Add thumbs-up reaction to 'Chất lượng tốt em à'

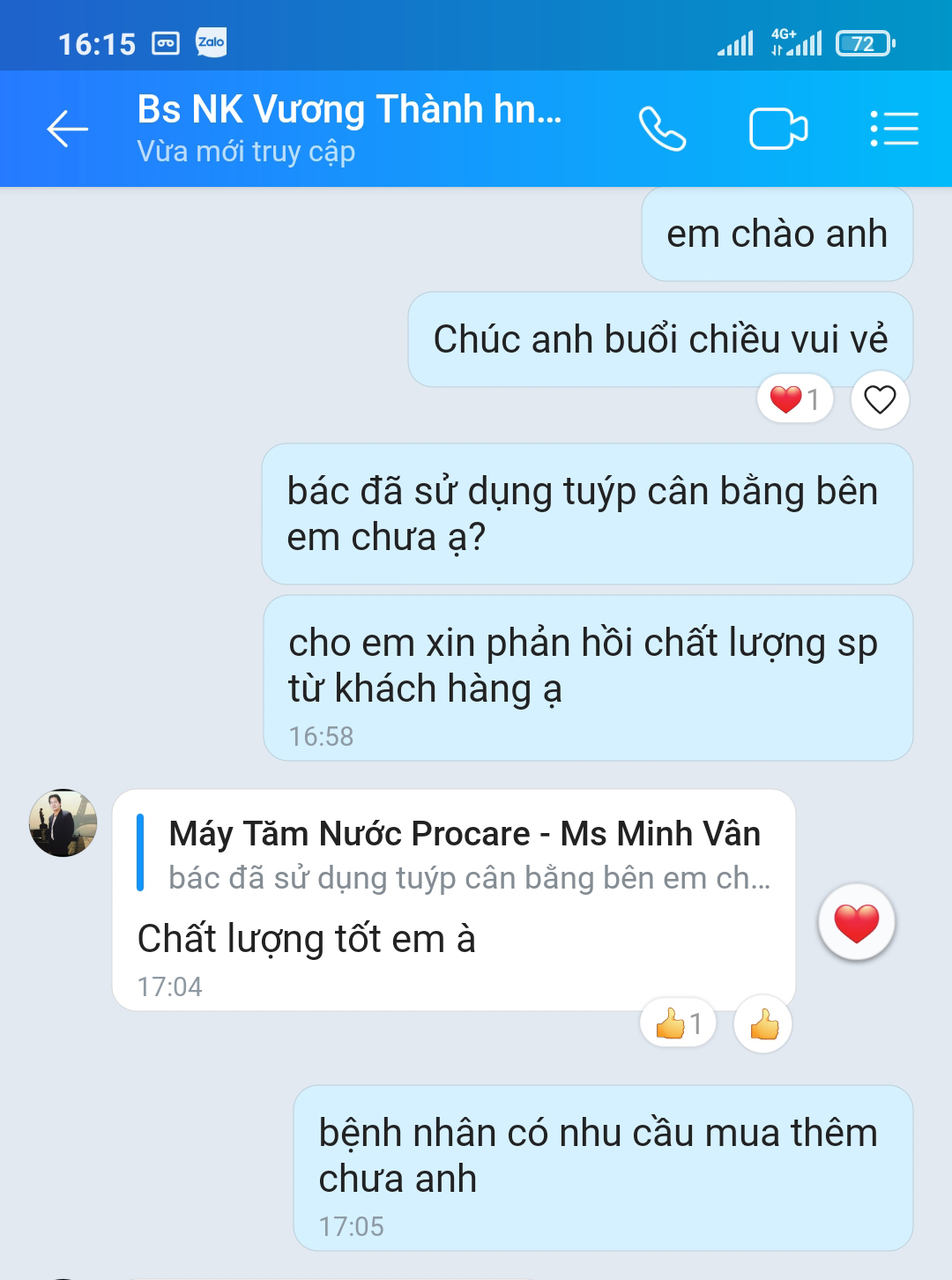[x=763, y=1024]
